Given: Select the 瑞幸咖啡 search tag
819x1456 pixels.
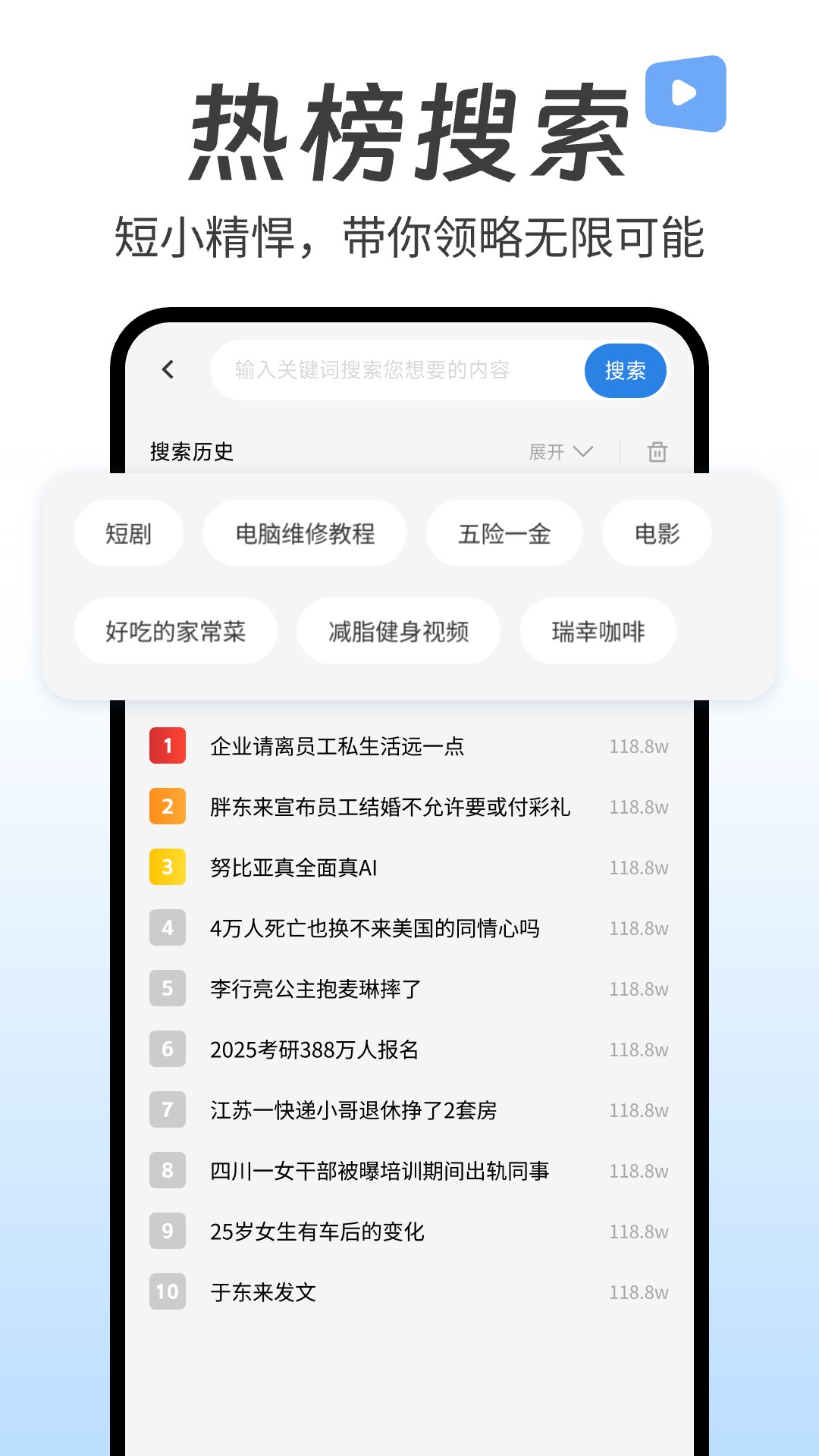Looking at the screenshot, I should pyautogui.click(x=598, y=630).
